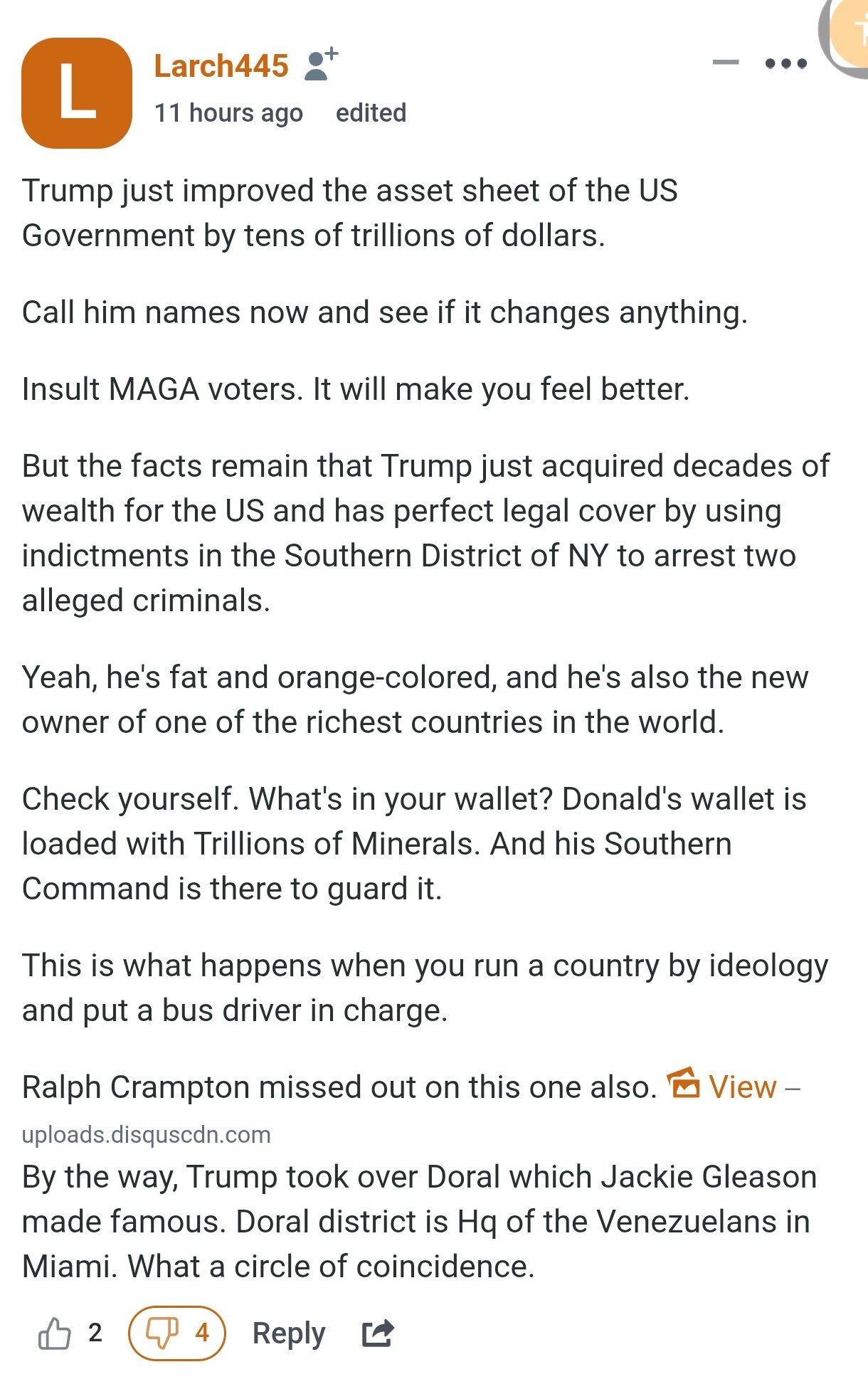
Task: Upvote Larch445's comment
Action: tap(55, 1333)
